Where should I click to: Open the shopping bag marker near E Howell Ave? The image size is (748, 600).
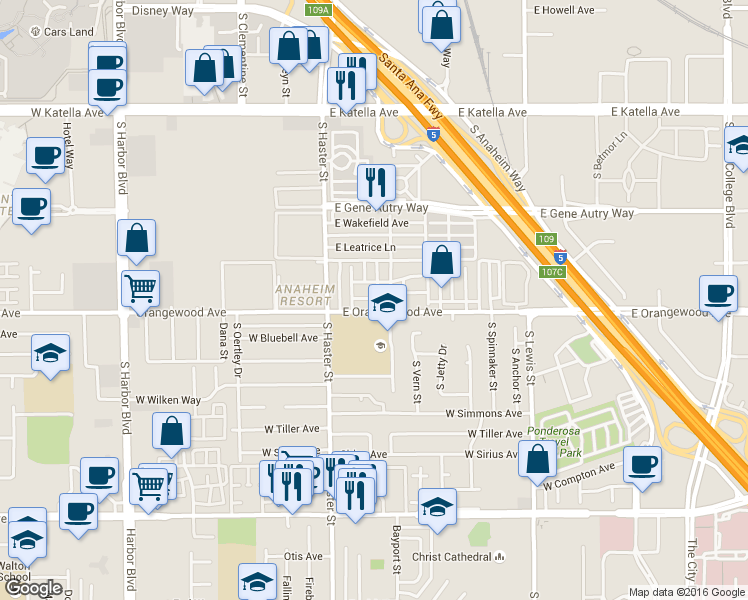click(x=440, y=23)
